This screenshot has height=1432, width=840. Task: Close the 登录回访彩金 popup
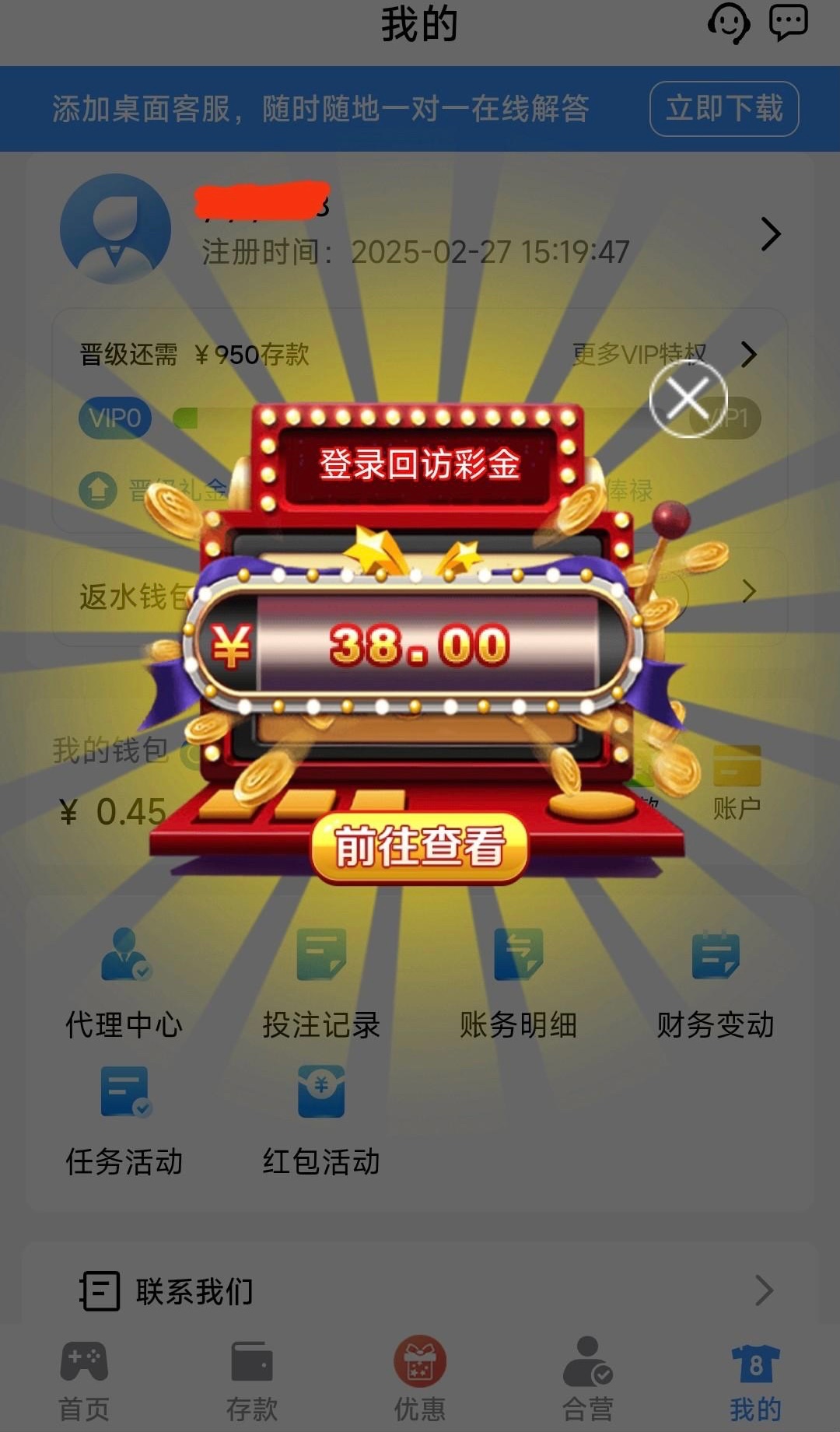point(688,399)
